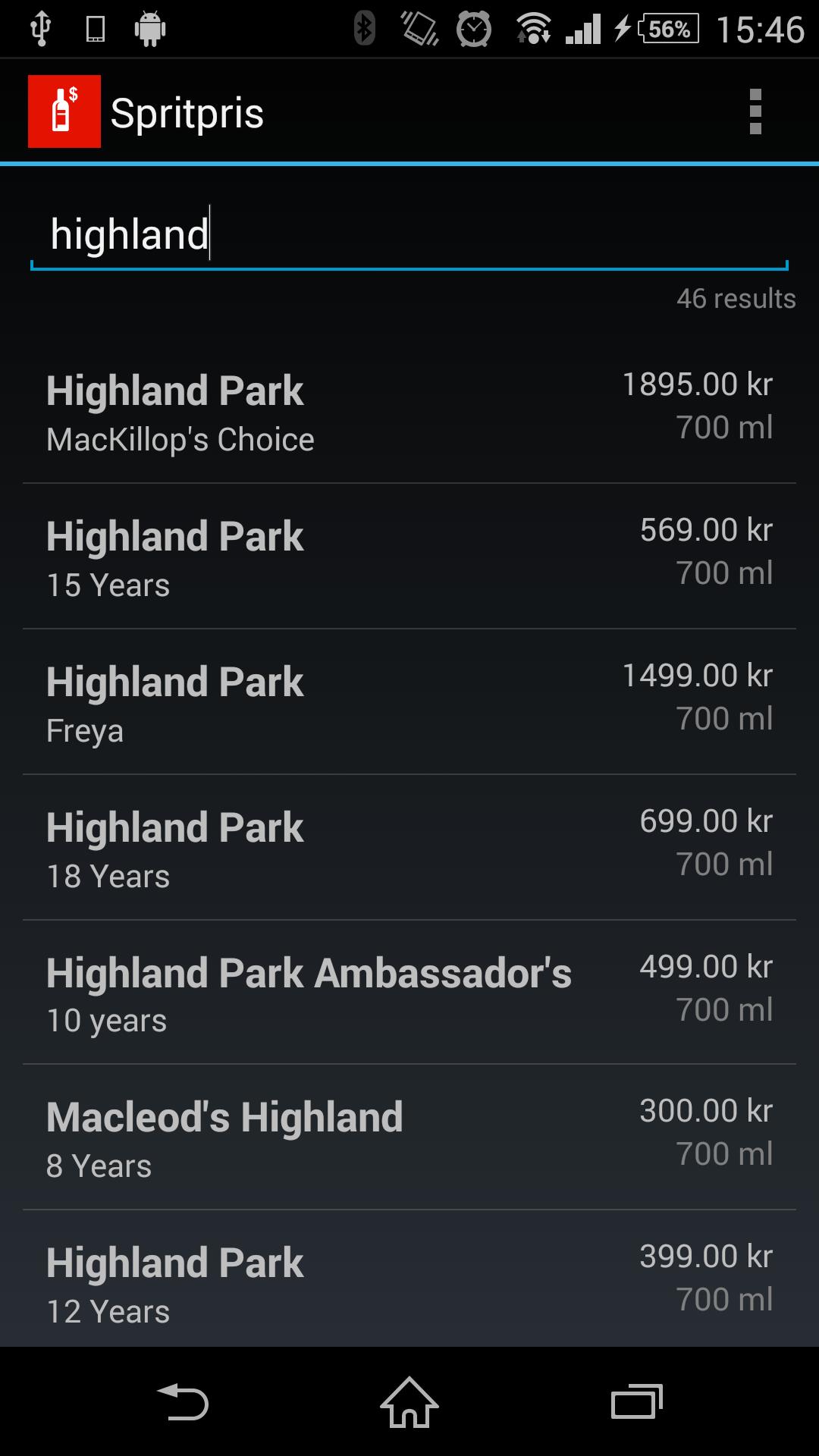
Task: Select Highland Park Ambassador's 10 years
Action: [x=409, y=994]
